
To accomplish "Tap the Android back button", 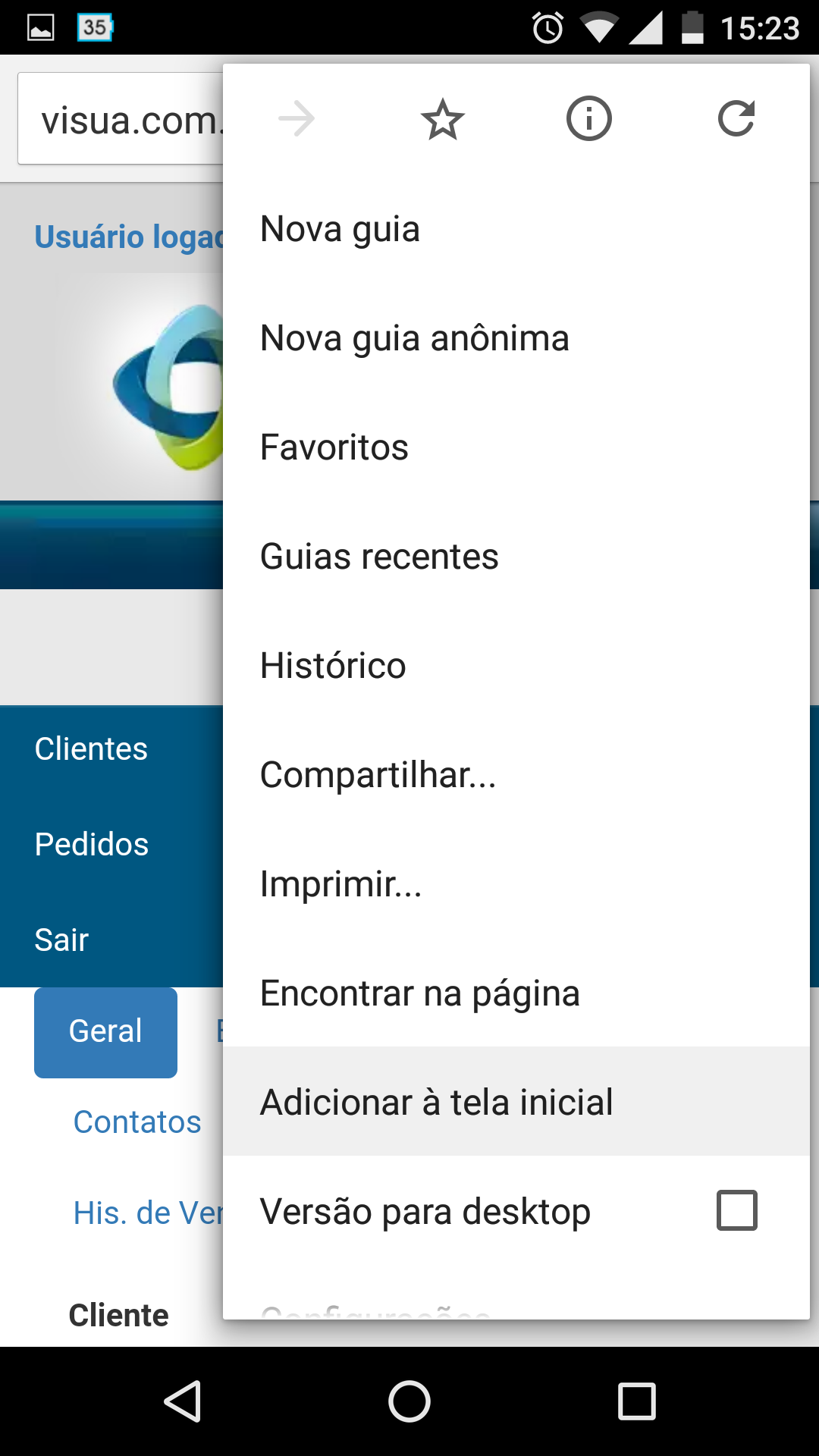I will click(183, 1401).
